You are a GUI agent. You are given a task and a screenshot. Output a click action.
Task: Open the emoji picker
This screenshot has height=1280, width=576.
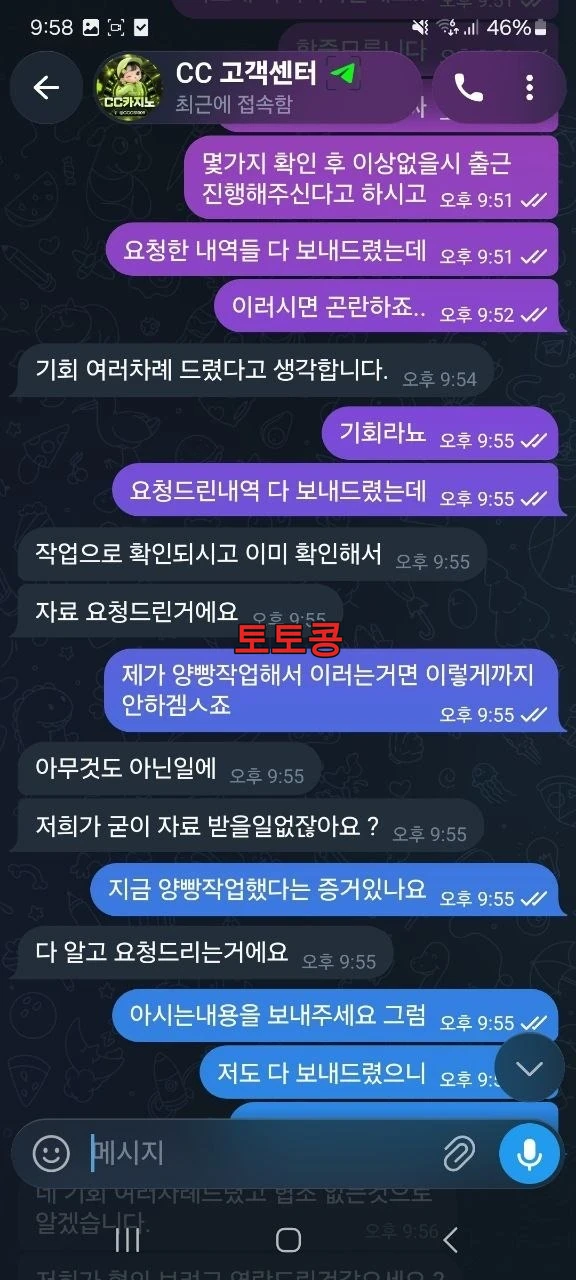tap(51, 1153)
